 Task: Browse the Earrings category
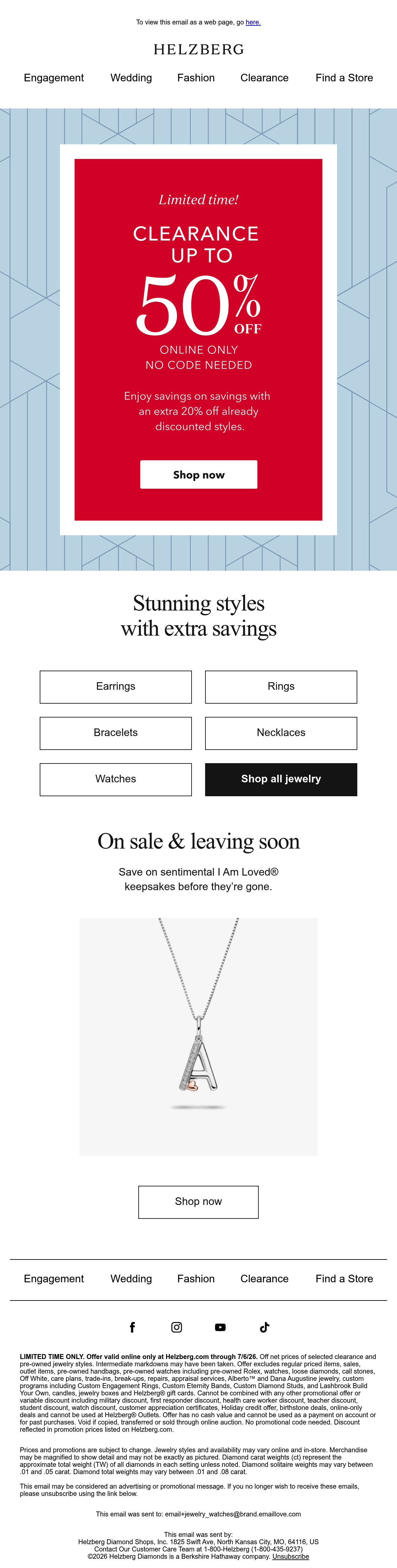pyautogui.click(x=116, y=686)
